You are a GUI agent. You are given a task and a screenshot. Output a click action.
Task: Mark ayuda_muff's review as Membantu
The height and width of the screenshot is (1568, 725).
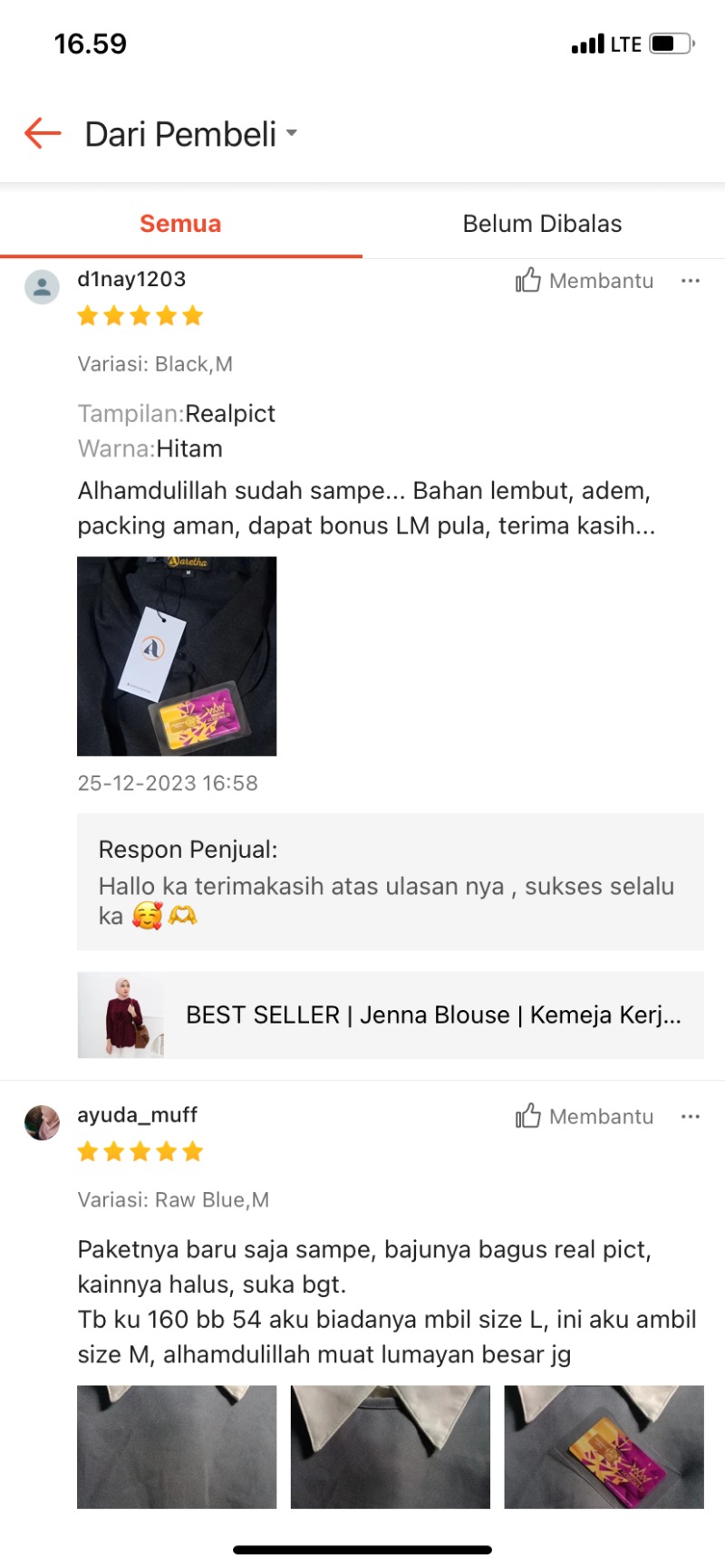pos(585,1117)
